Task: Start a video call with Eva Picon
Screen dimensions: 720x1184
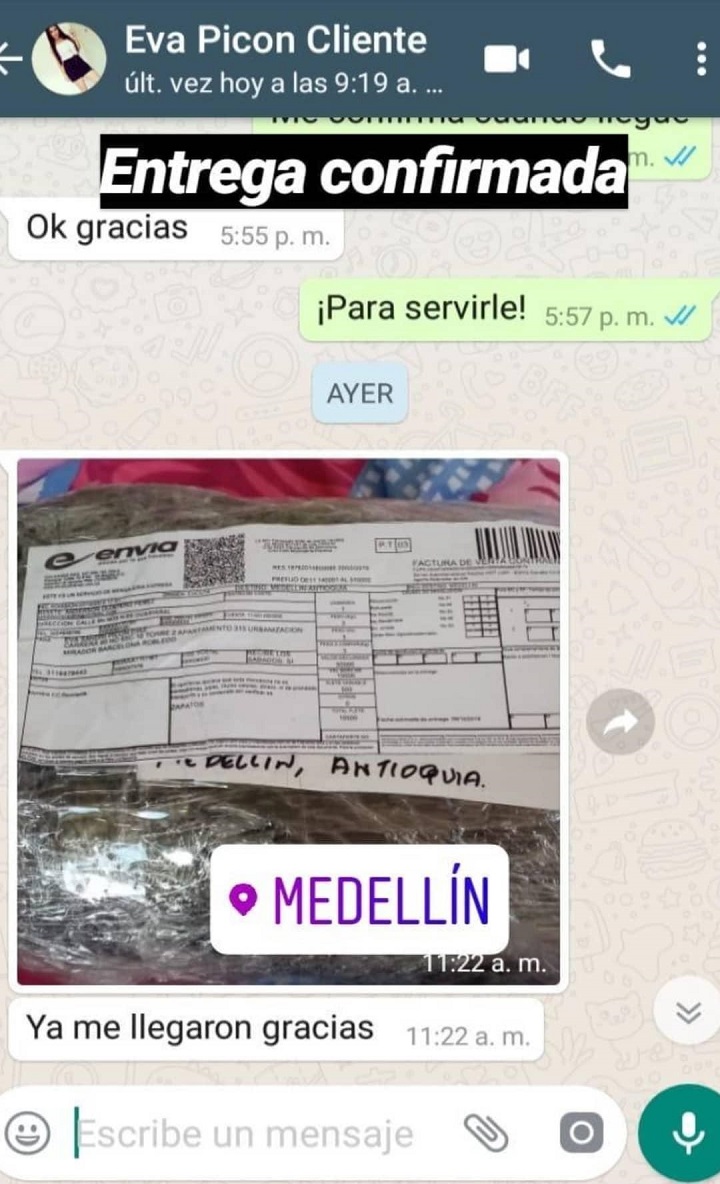Action: point(507,60)
